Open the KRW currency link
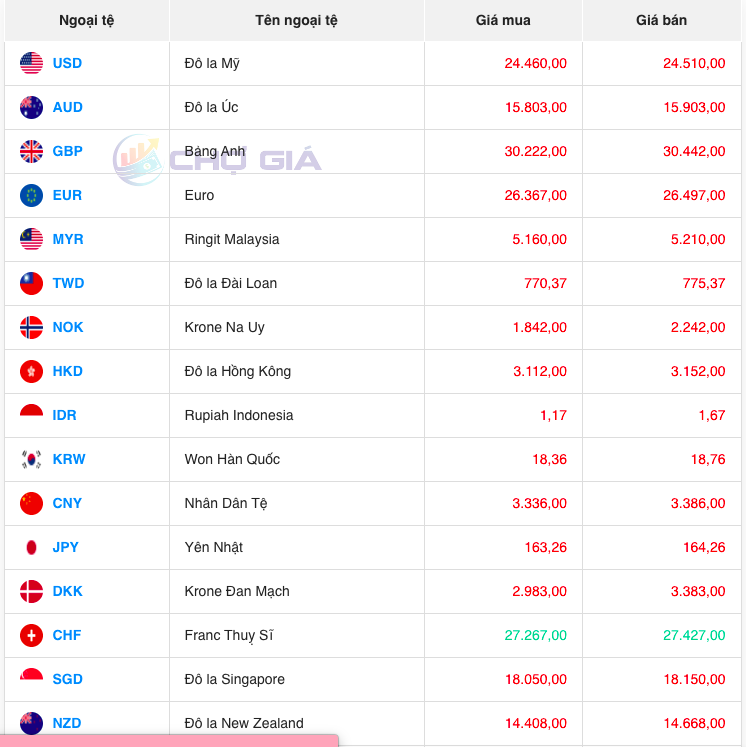 (69, 459)
